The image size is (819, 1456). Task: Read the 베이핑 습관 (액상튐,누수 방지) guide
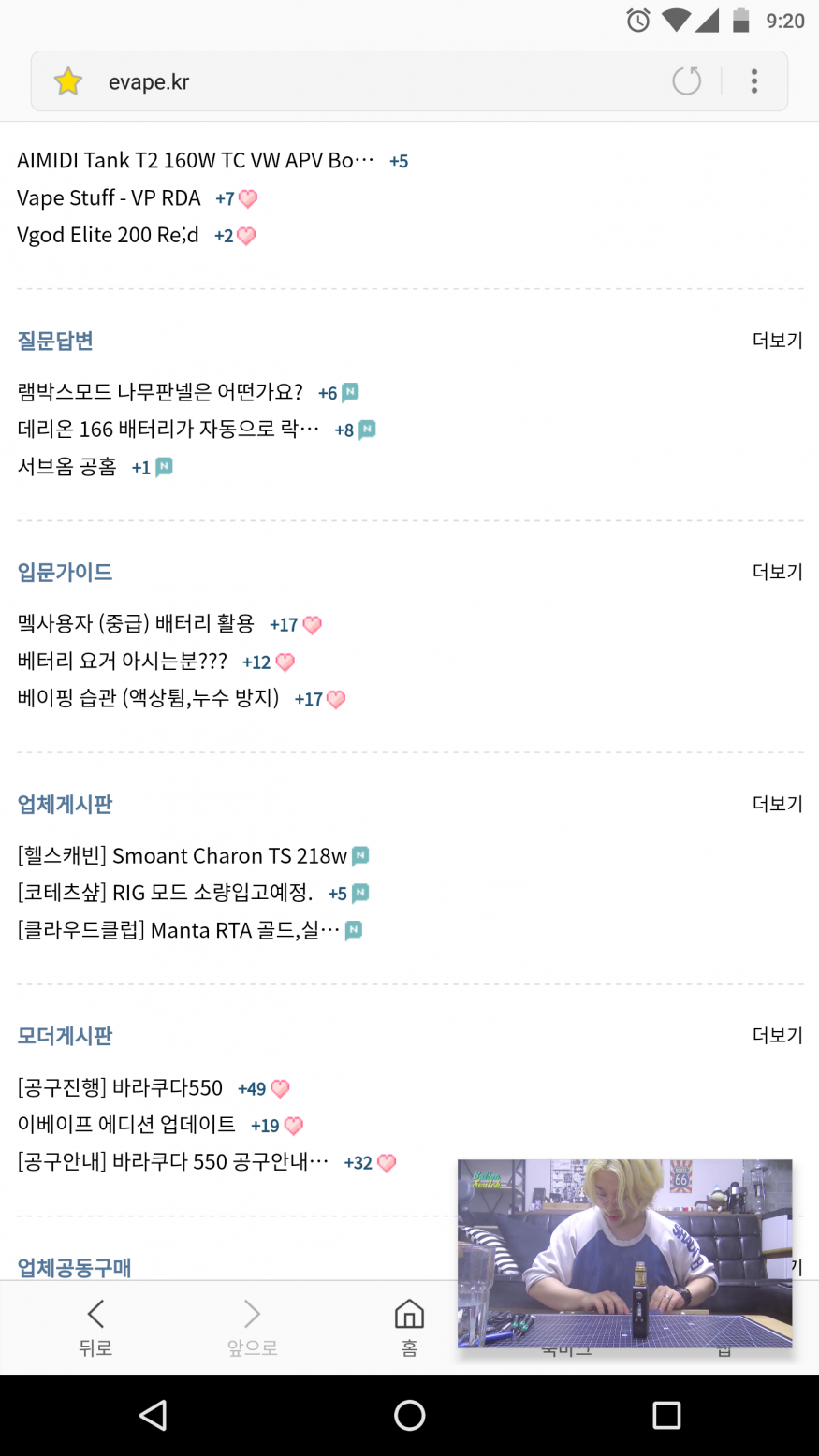[148, 699]
